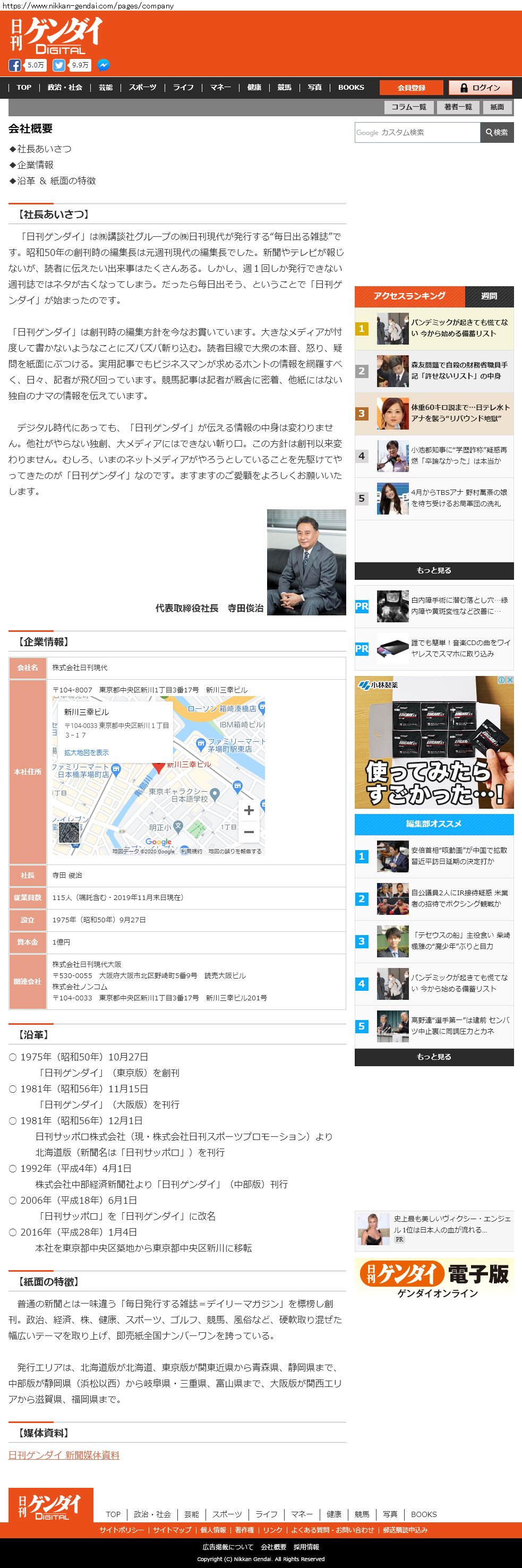
Task: Tap the 検索 search button
Action: [x=497, y=132]
